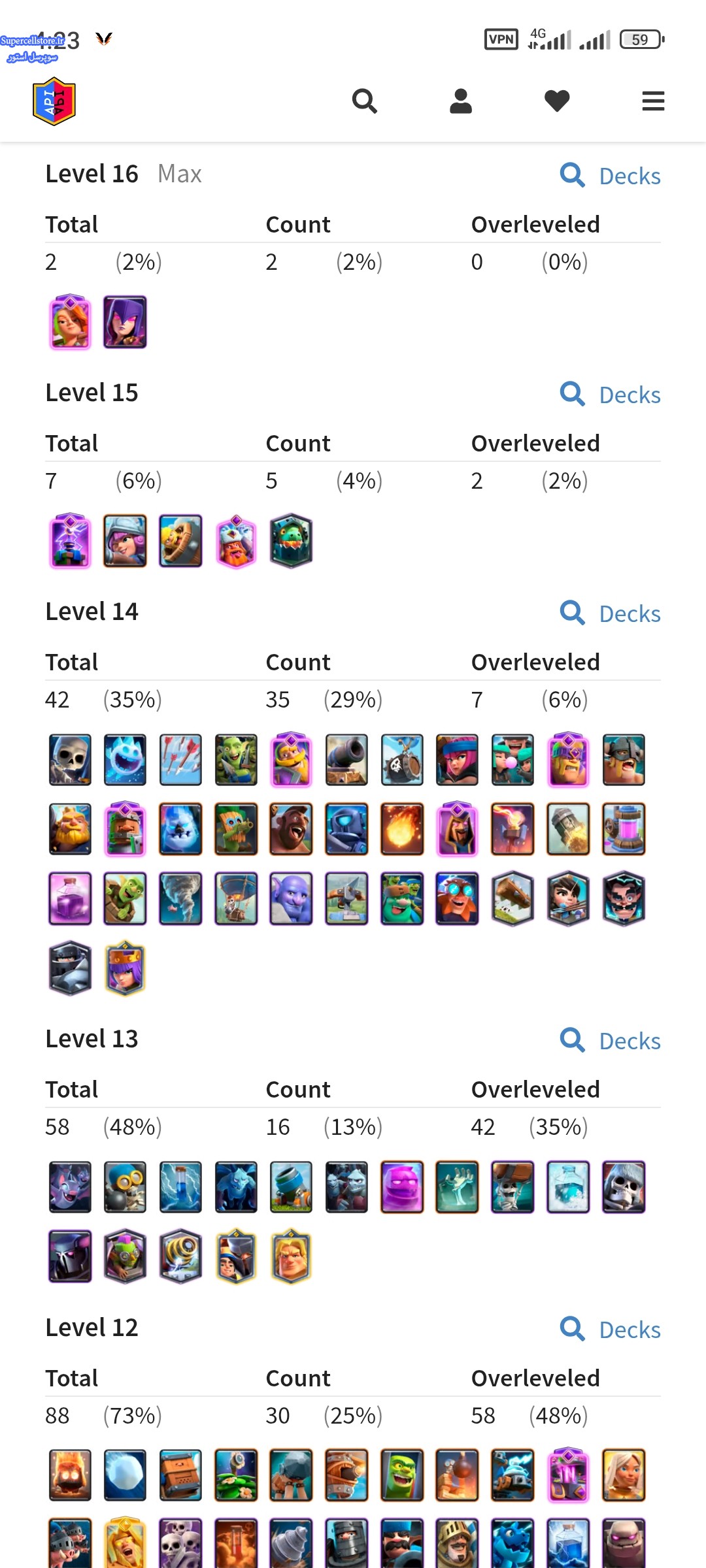Open the favorites heart icon

click(x=557, y=101)
